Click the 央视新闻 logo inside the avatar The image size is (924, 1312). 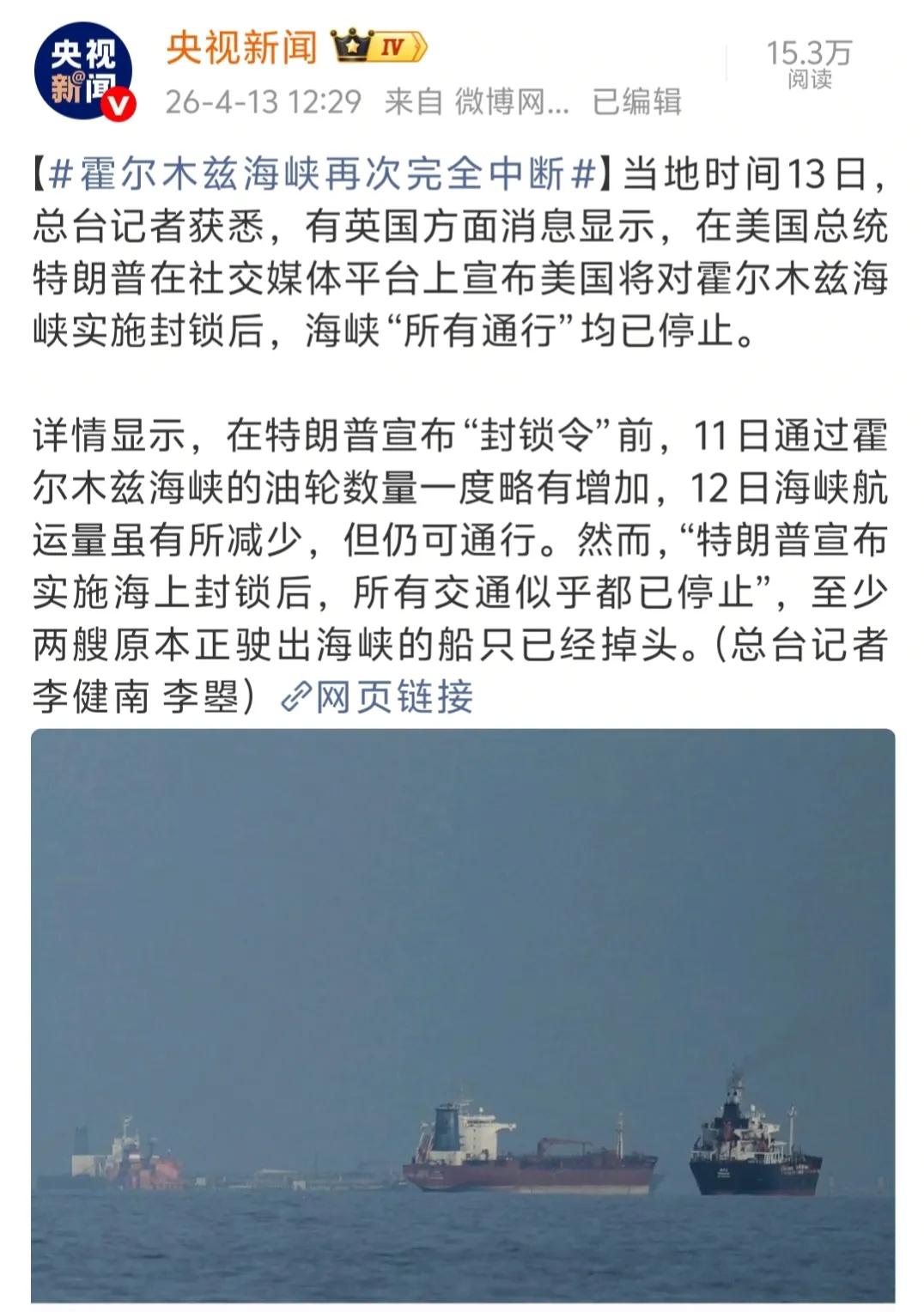(x=82, y=69)
